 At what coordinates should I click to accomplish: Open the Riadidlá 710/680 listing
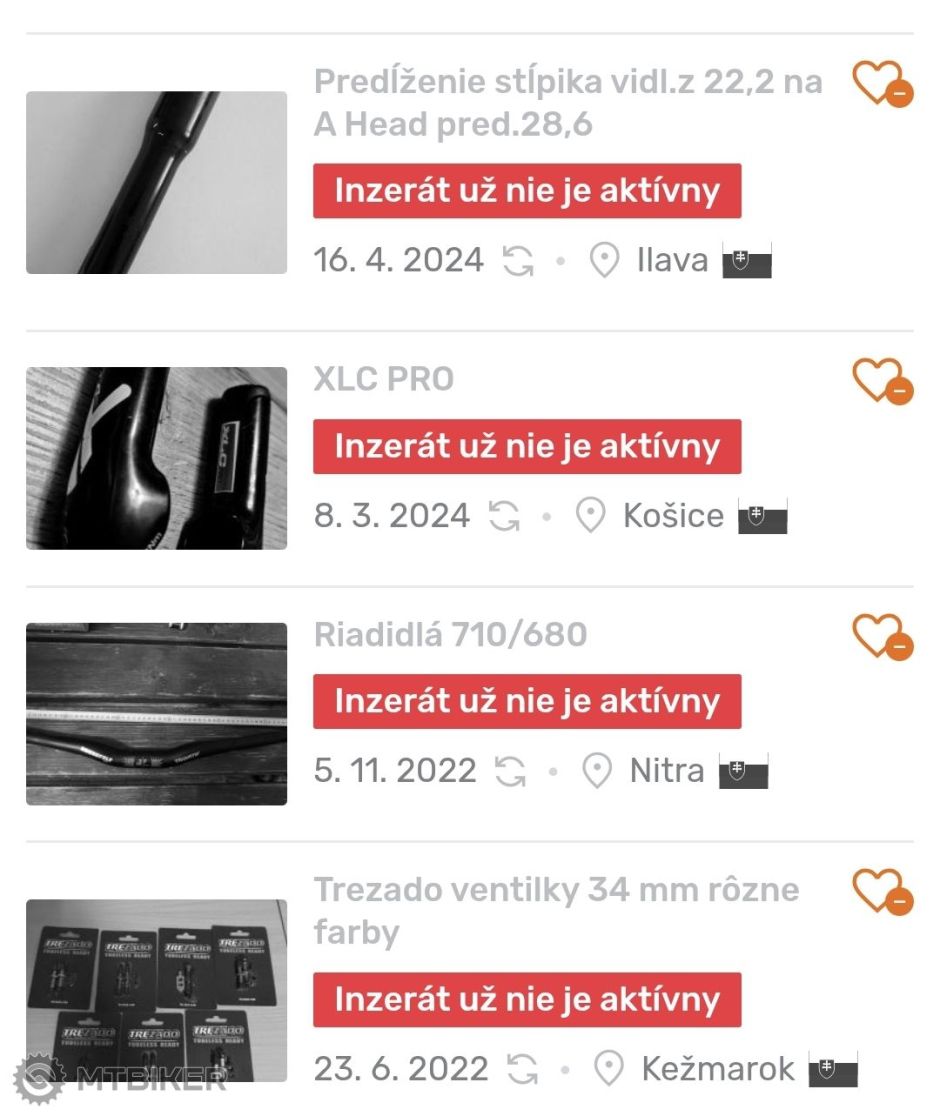(450, 635)
